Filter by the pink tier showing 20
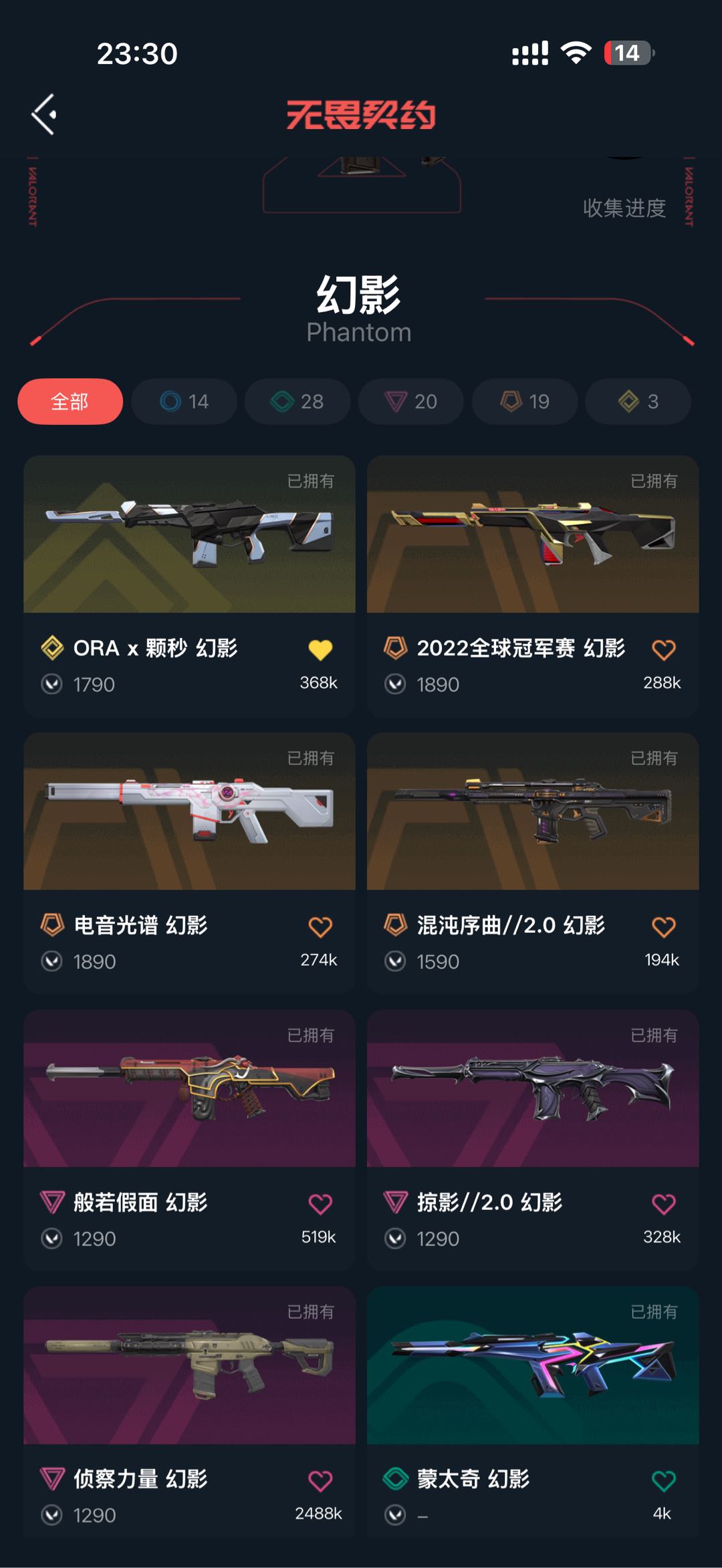The height and width of the screenshot is (1568, 722). pyautogui.click(x=411, y=402)
